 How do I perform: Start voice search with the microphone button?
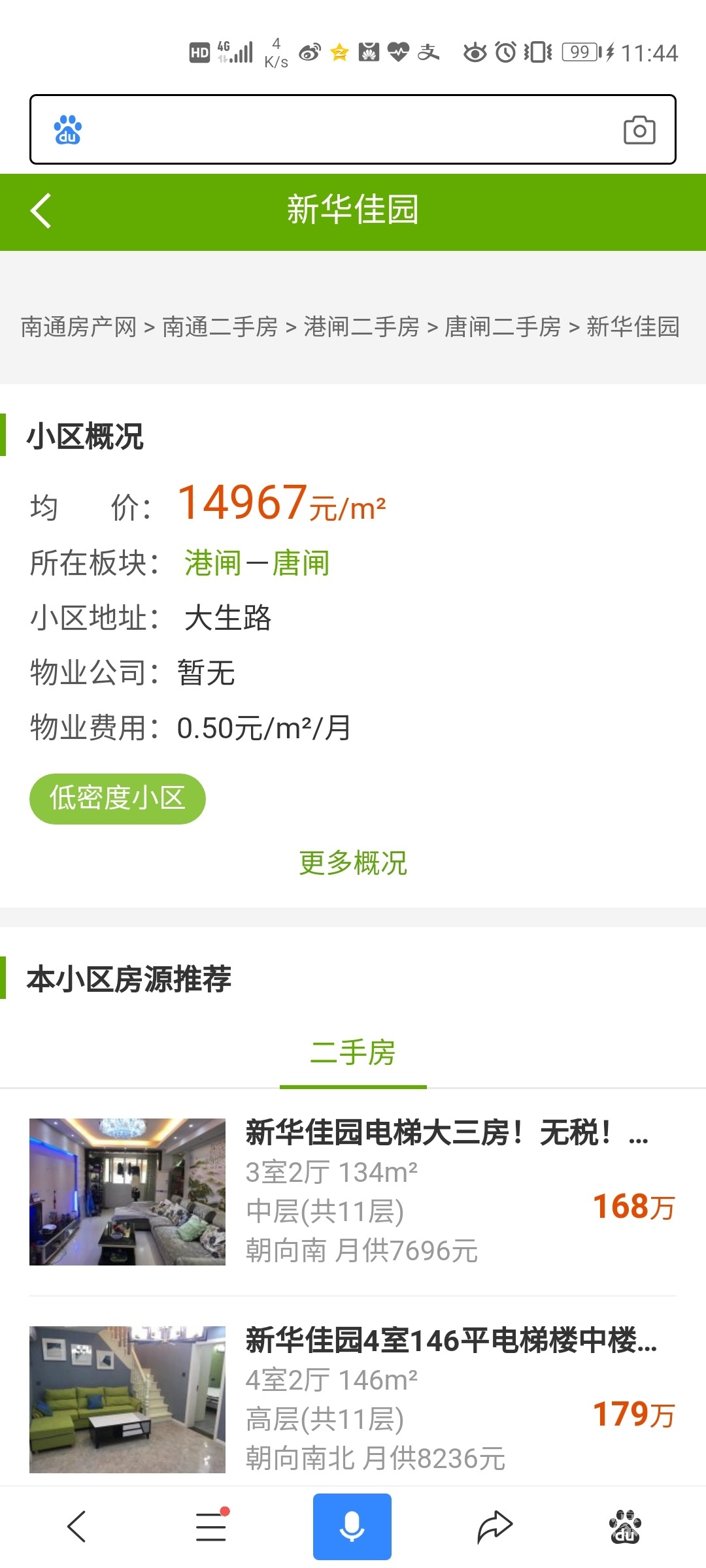coord(352,1527)
